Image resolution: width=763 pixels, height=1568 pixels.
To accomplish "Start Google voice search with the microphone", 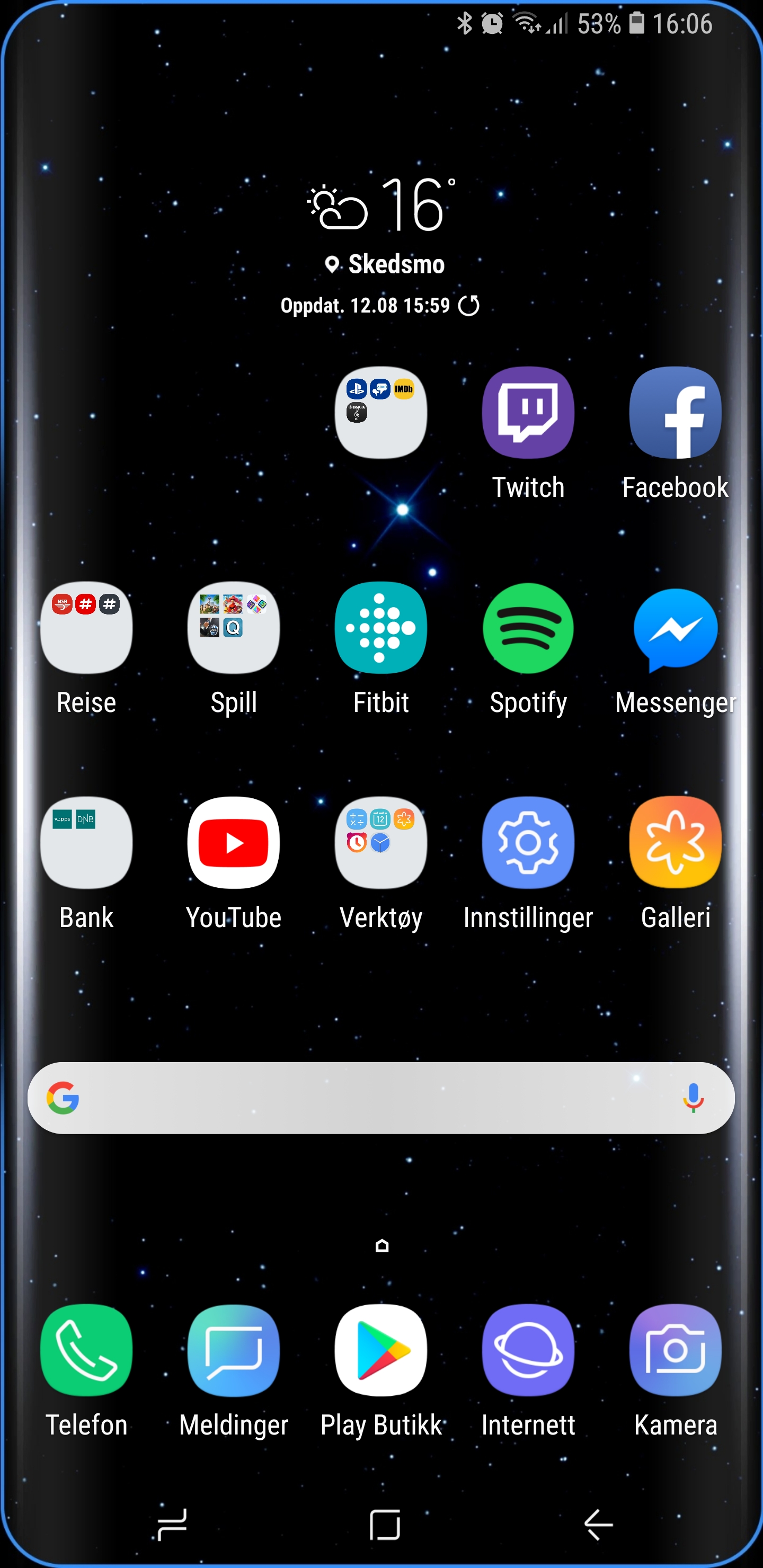I will point(693,1098).
